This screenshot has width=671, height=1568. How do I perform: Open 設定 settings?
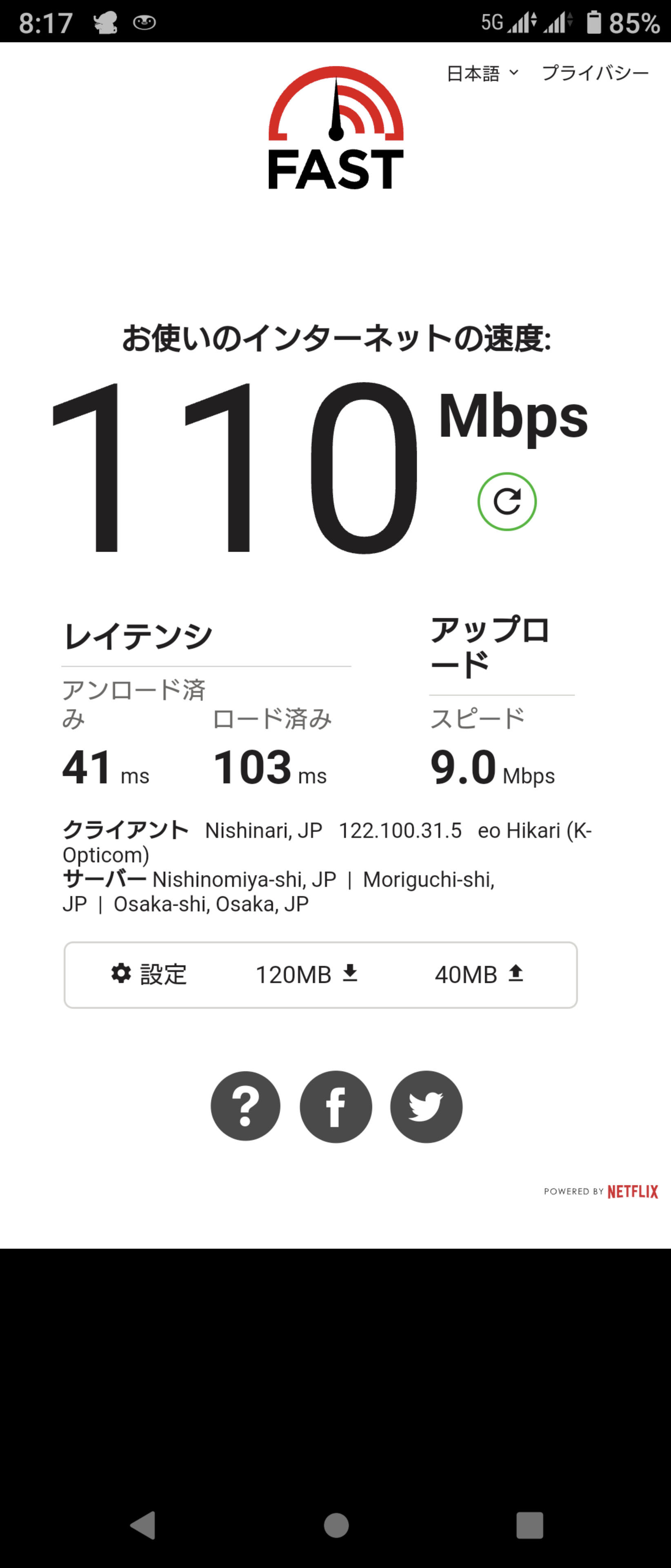pyautogui.click(x=149, y=975)
